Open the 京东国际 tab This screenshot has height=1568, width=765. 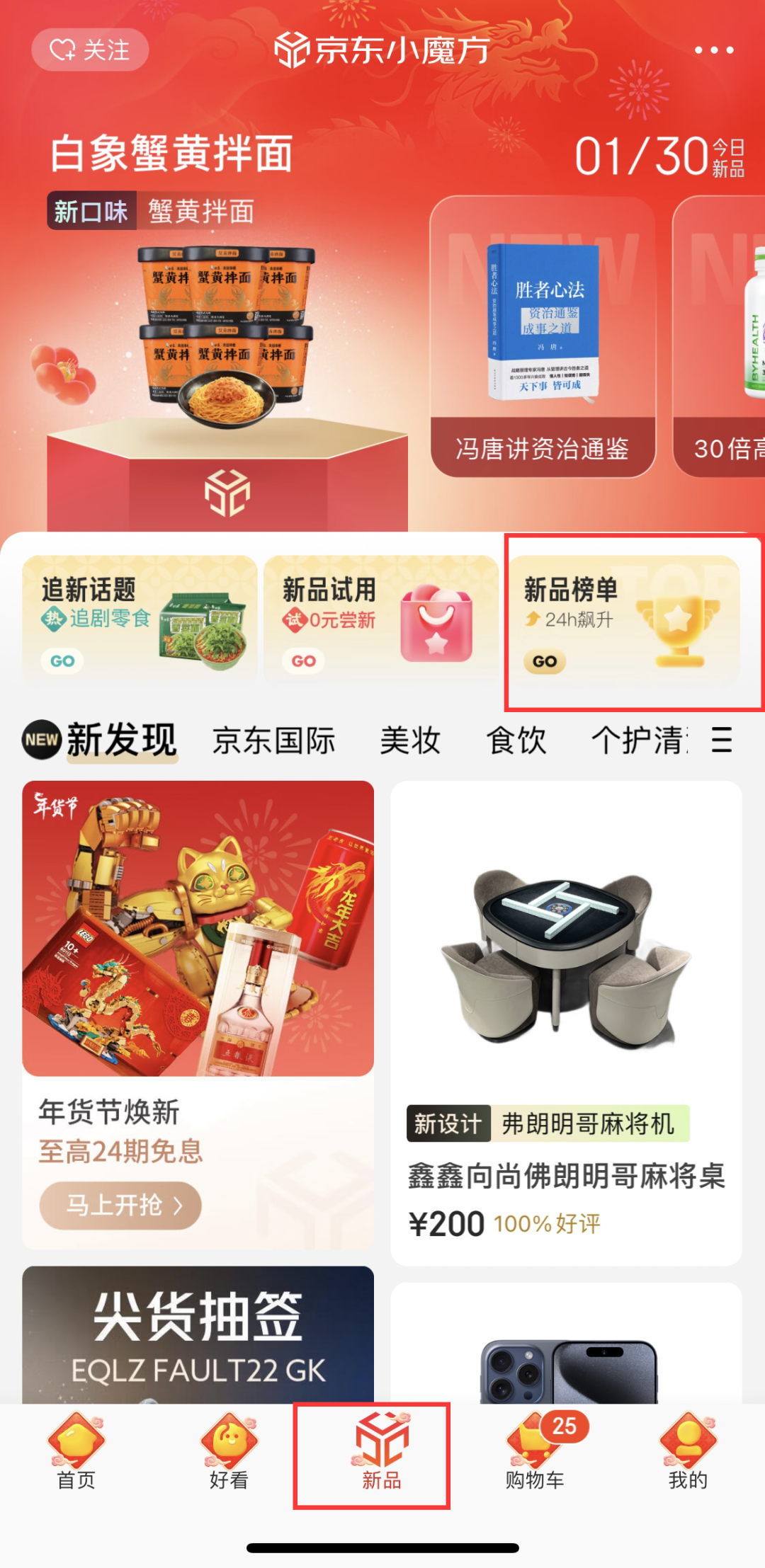(x=273, y=741)
